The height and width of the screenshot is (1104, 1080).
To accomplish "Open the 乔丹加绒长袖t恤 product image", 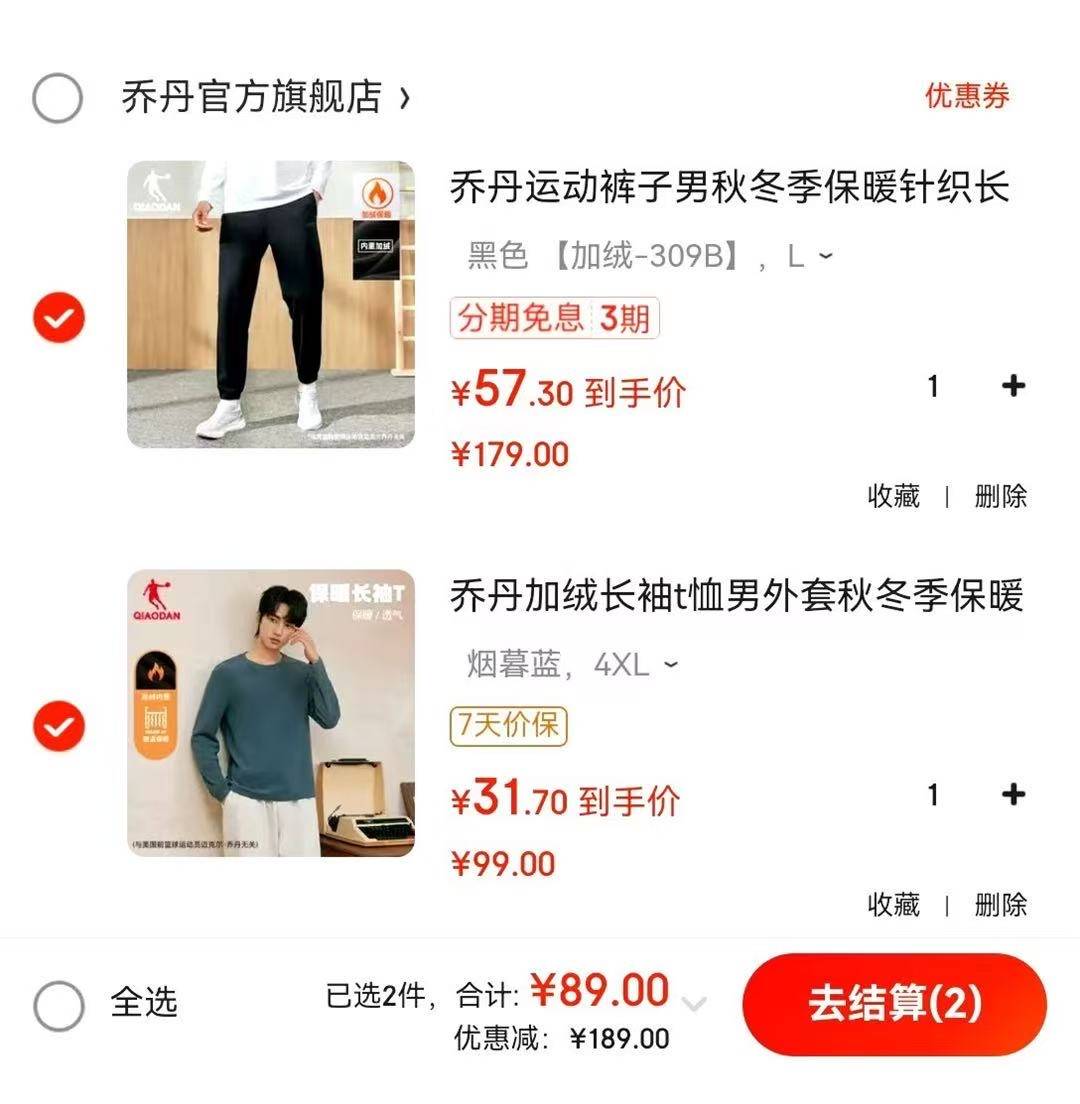I will 270,713.
